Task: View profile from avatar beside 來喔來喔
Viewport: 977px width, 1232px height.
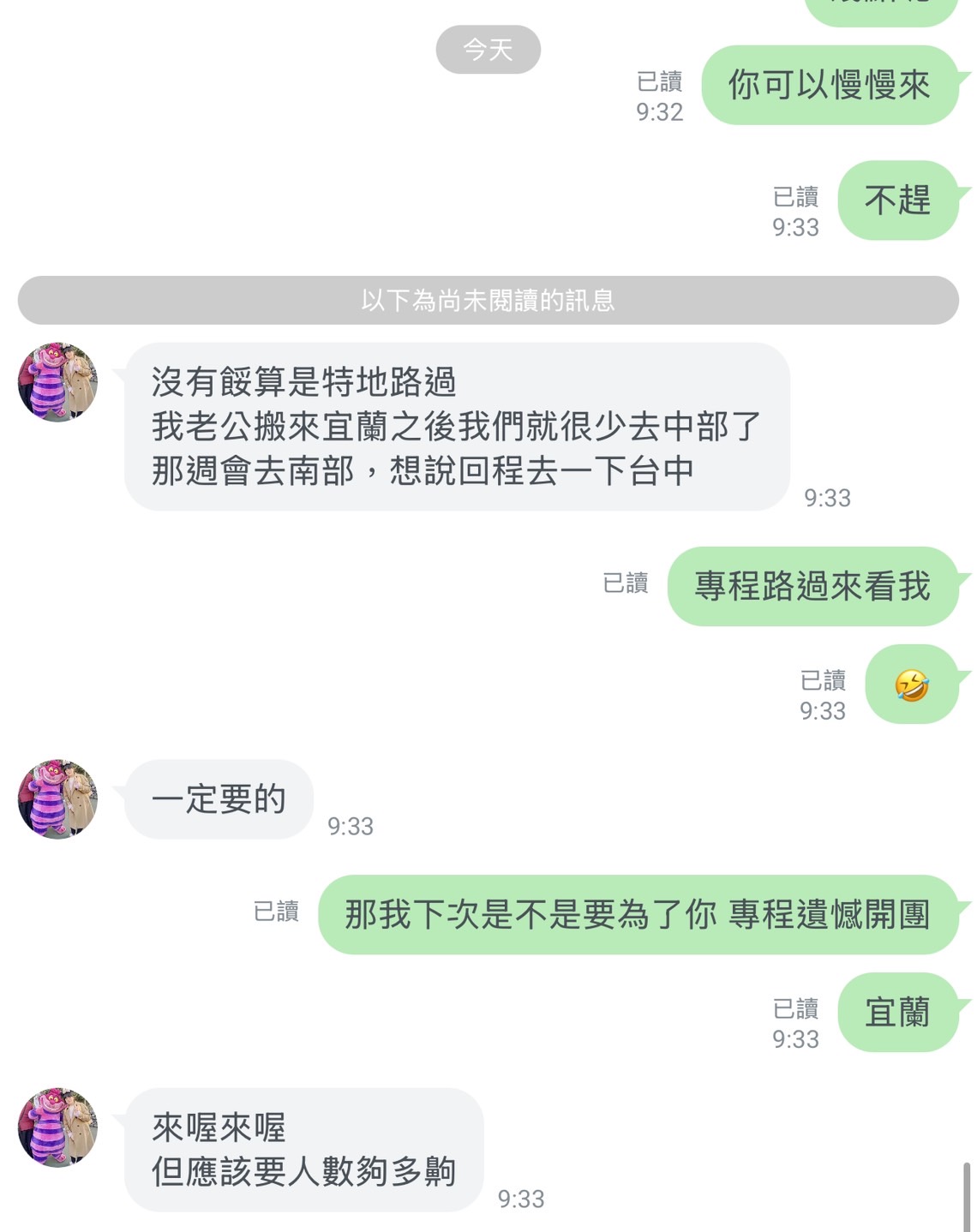Action: [x=57, y=1127]
